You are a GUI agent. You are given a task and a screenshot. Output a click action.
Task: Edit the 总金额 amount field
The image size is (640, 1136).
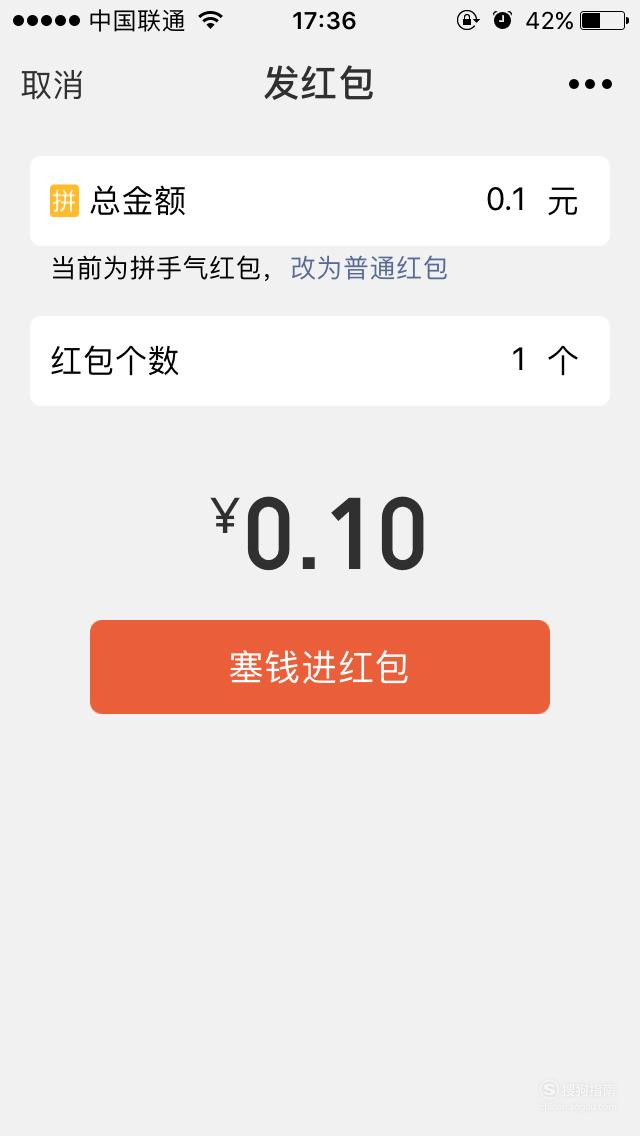click(320, 201)
